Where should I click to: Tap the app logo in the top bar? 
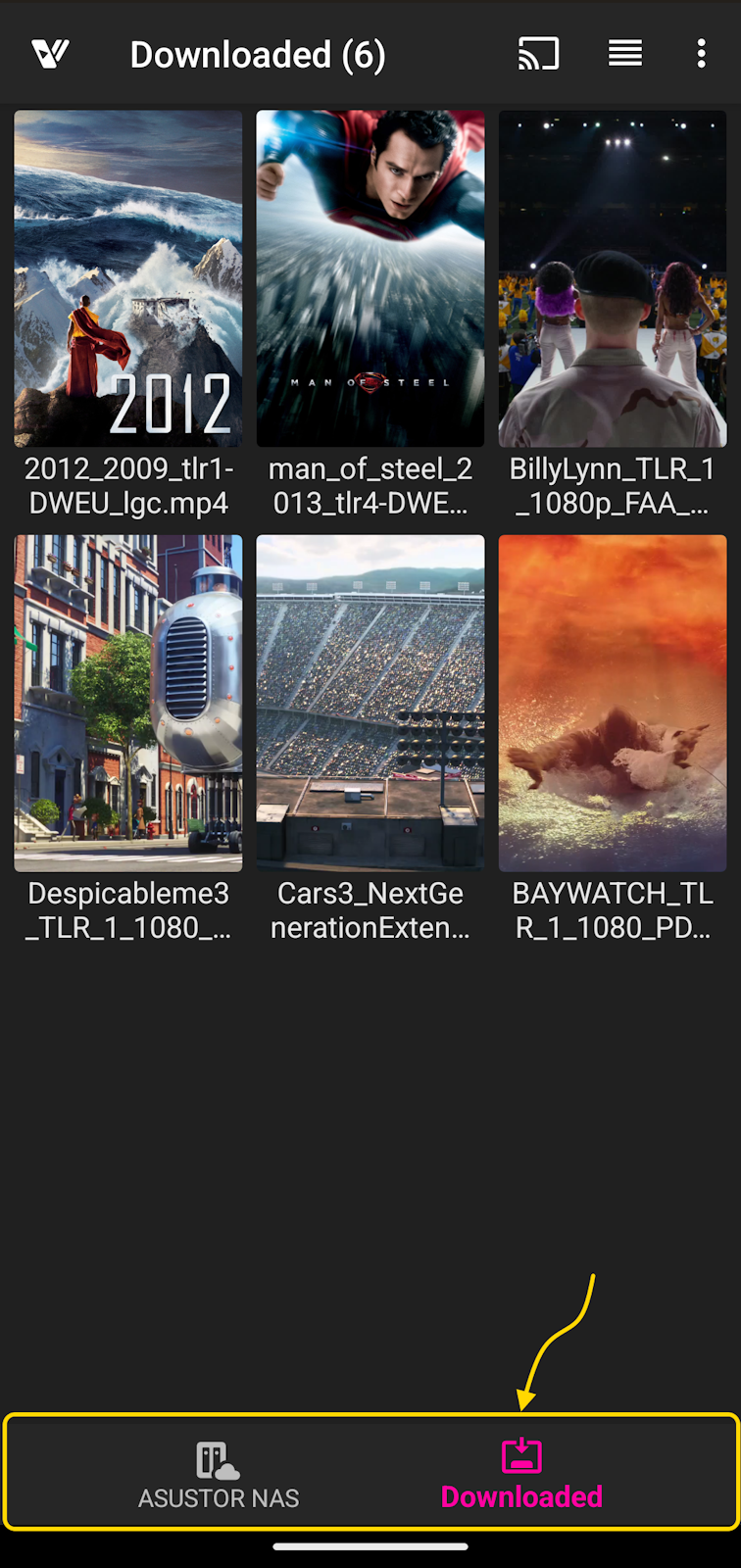(x=50, y=54)
